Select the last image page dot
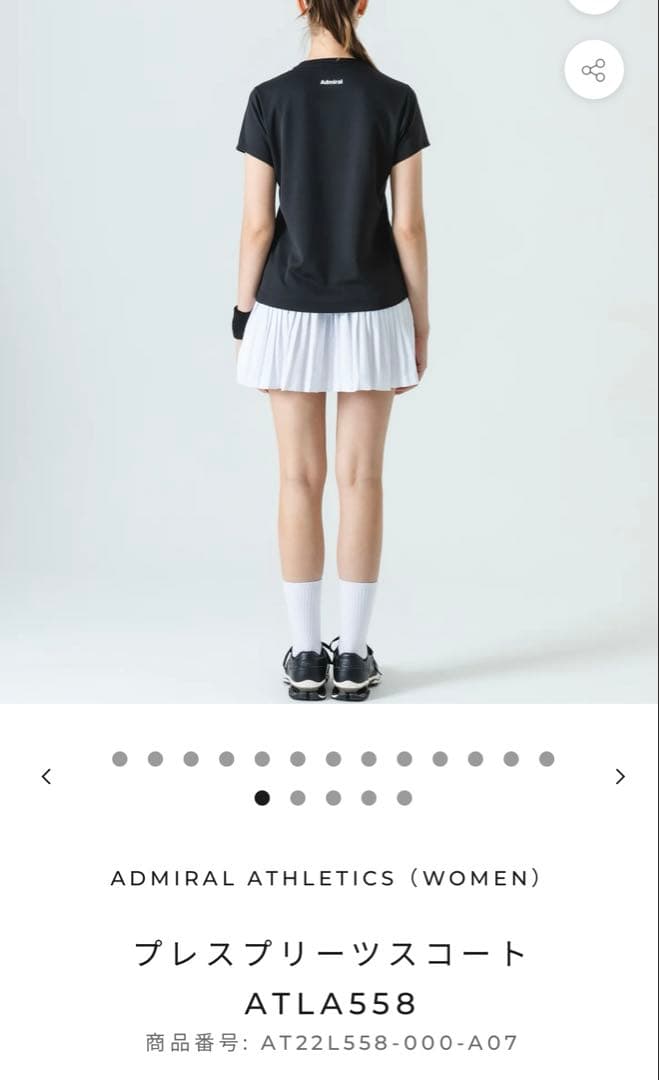This screenshot has height=1080, width=659. pyautogui.click(x=404, y=798)
